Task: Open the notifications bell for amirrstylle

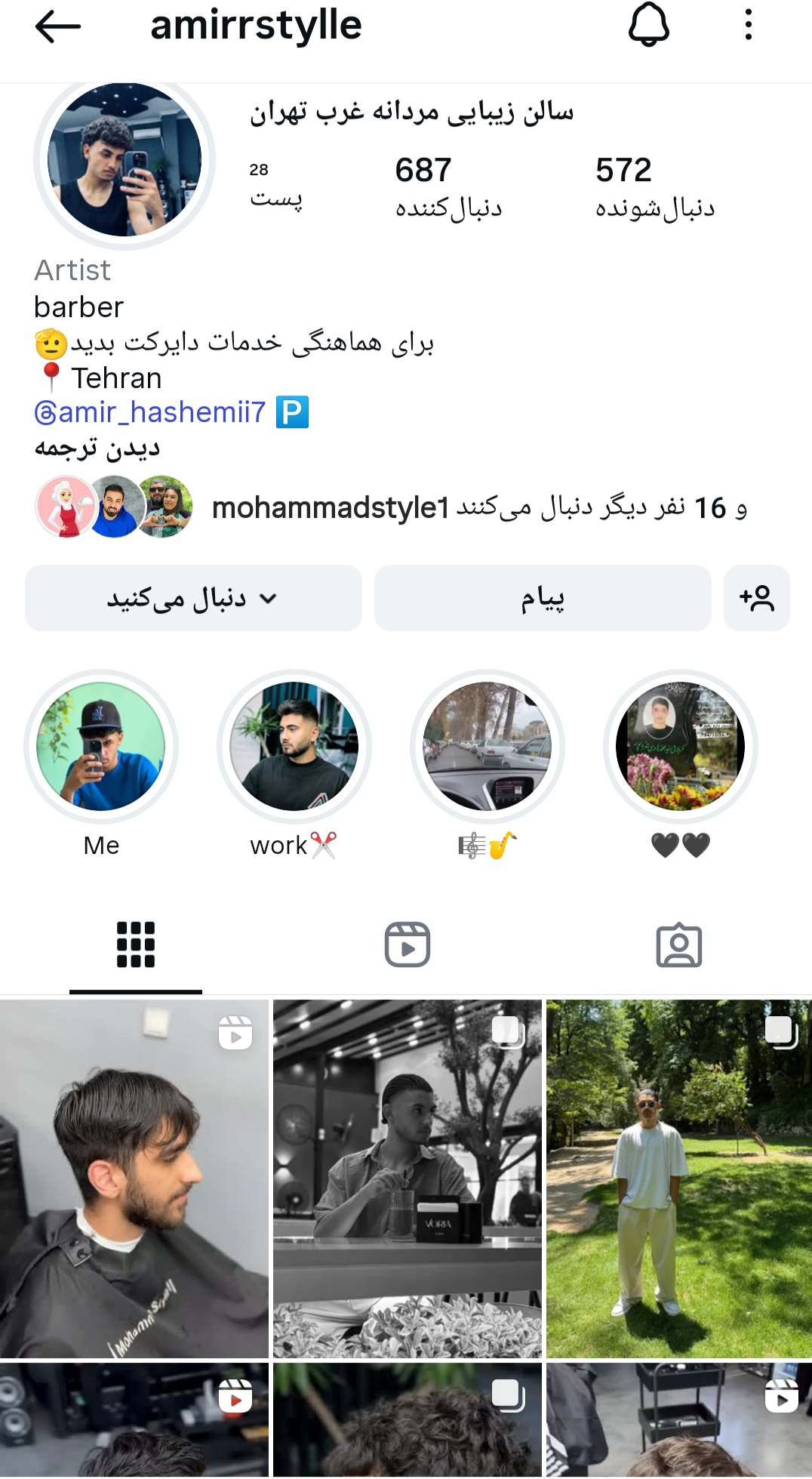Action: pyautogui.click(x=649, y=25)
